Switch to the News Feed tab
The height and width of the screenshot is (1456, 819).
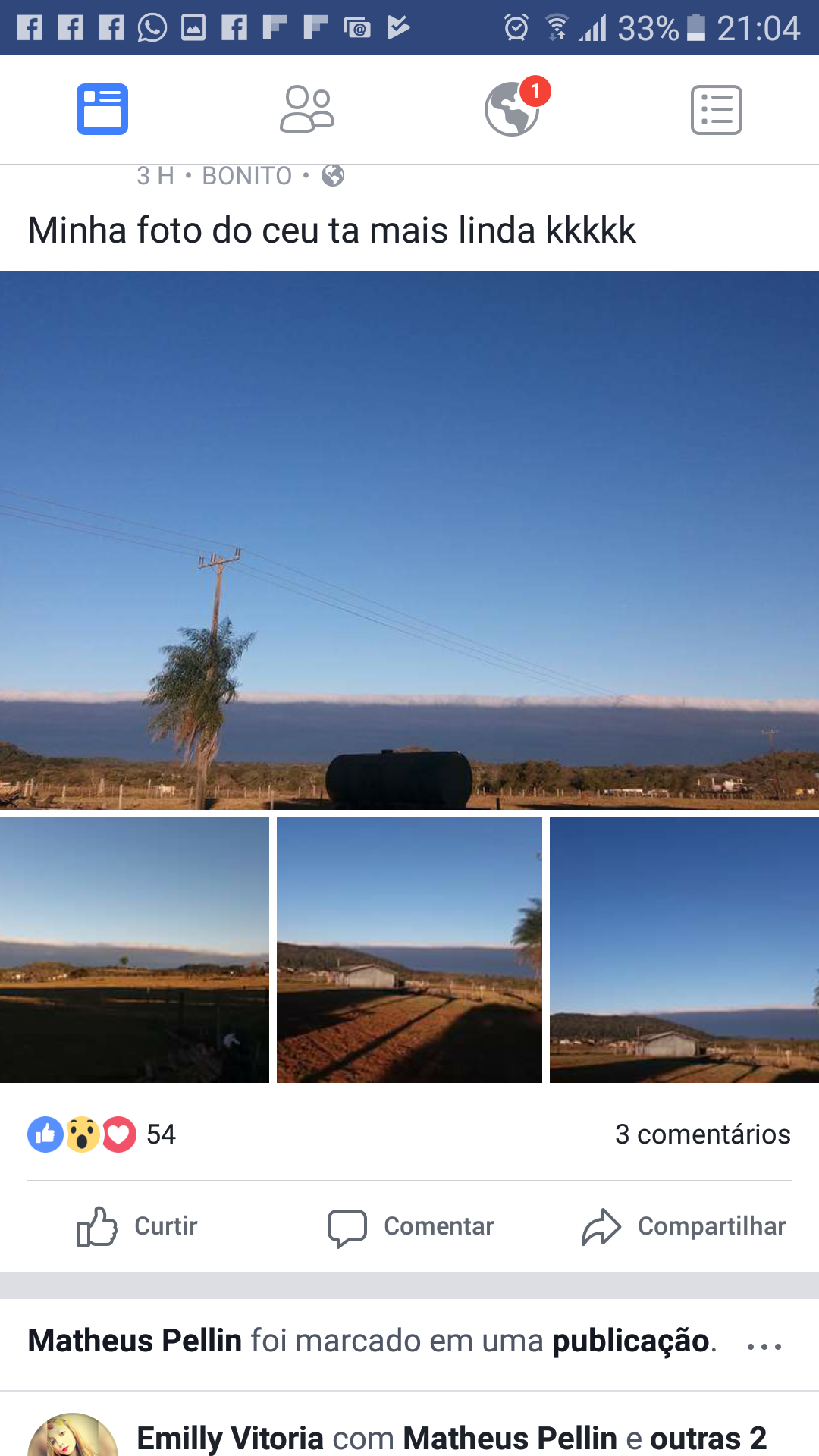102,109
